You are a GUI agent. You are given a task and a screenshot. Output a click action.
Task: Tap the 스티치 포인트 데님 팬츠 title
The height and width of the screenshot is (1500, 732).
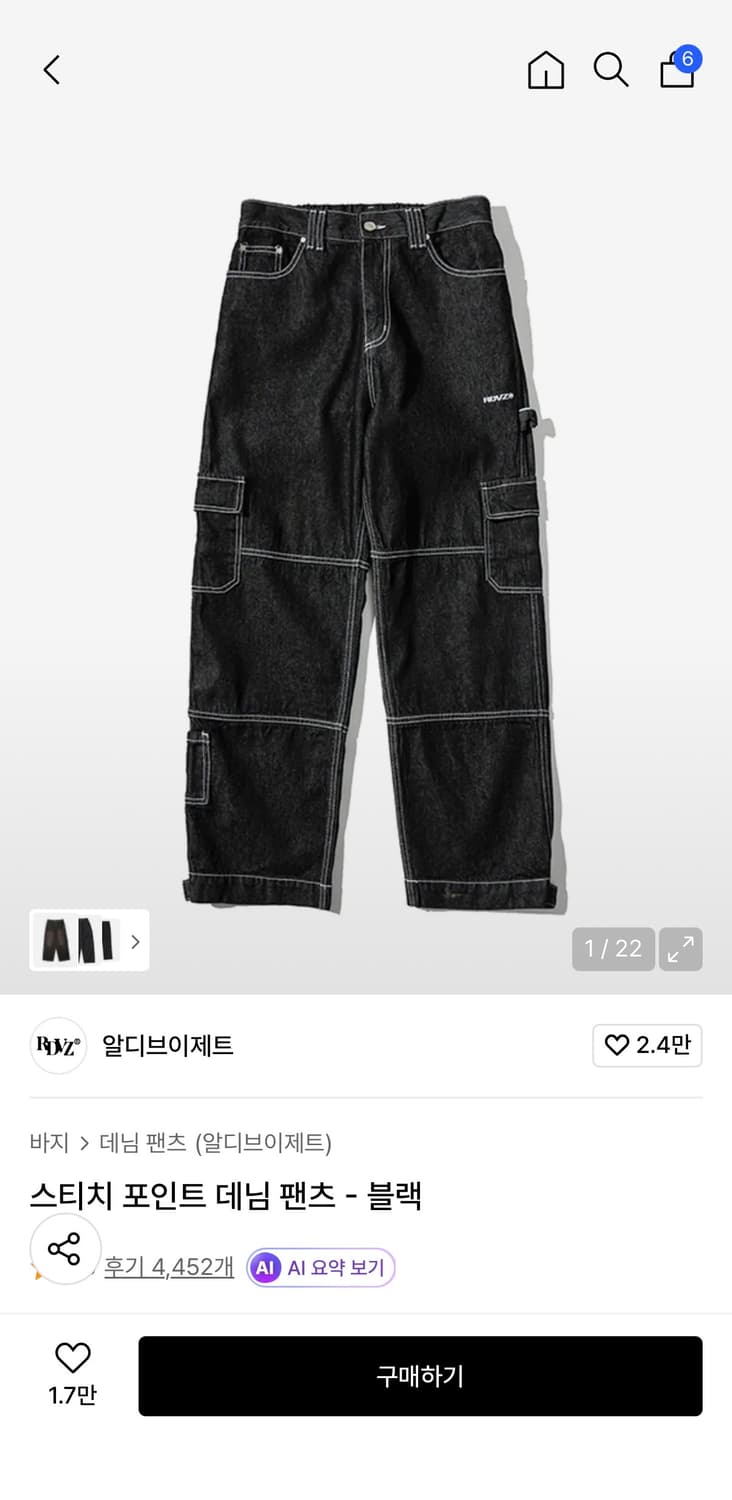click(x=227, y=1196)
